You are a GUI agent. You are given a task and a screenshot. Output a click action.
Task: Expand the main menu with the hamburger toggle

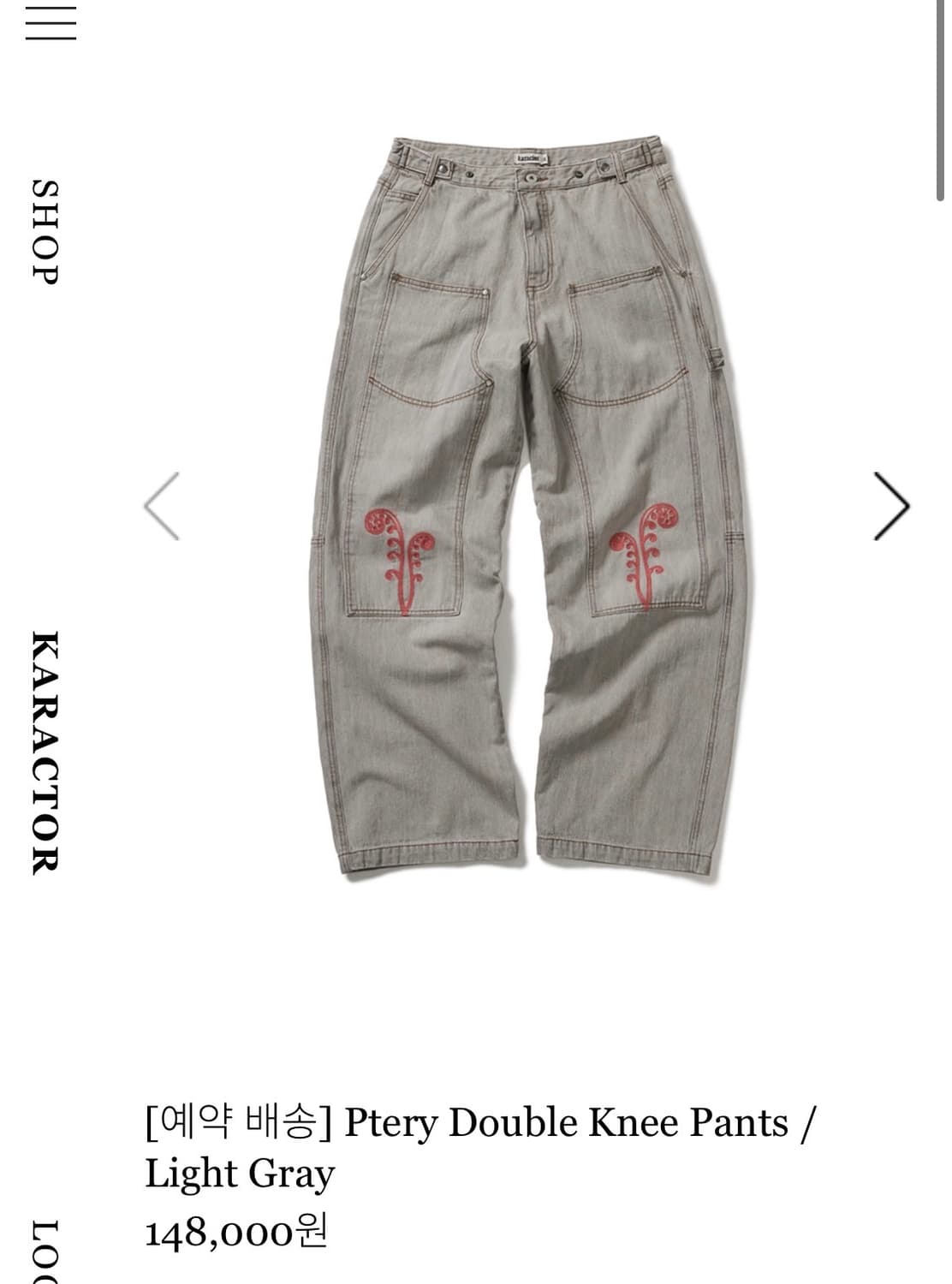click(49, 24)
